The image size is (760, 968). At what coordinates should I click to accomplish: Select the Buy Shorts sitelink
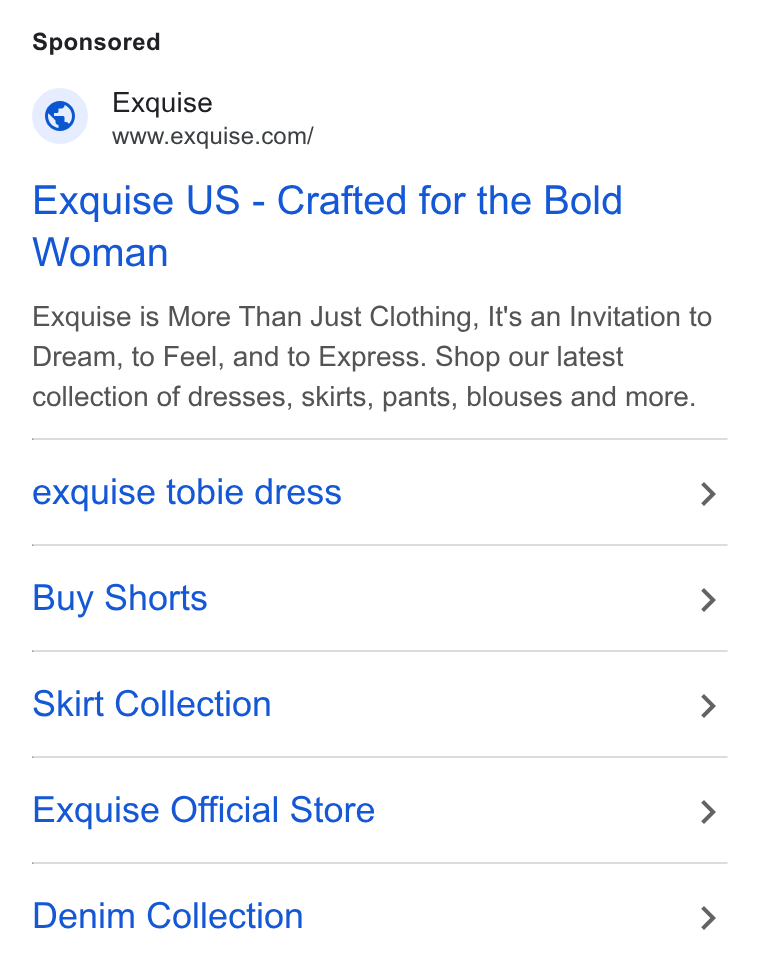380,598
